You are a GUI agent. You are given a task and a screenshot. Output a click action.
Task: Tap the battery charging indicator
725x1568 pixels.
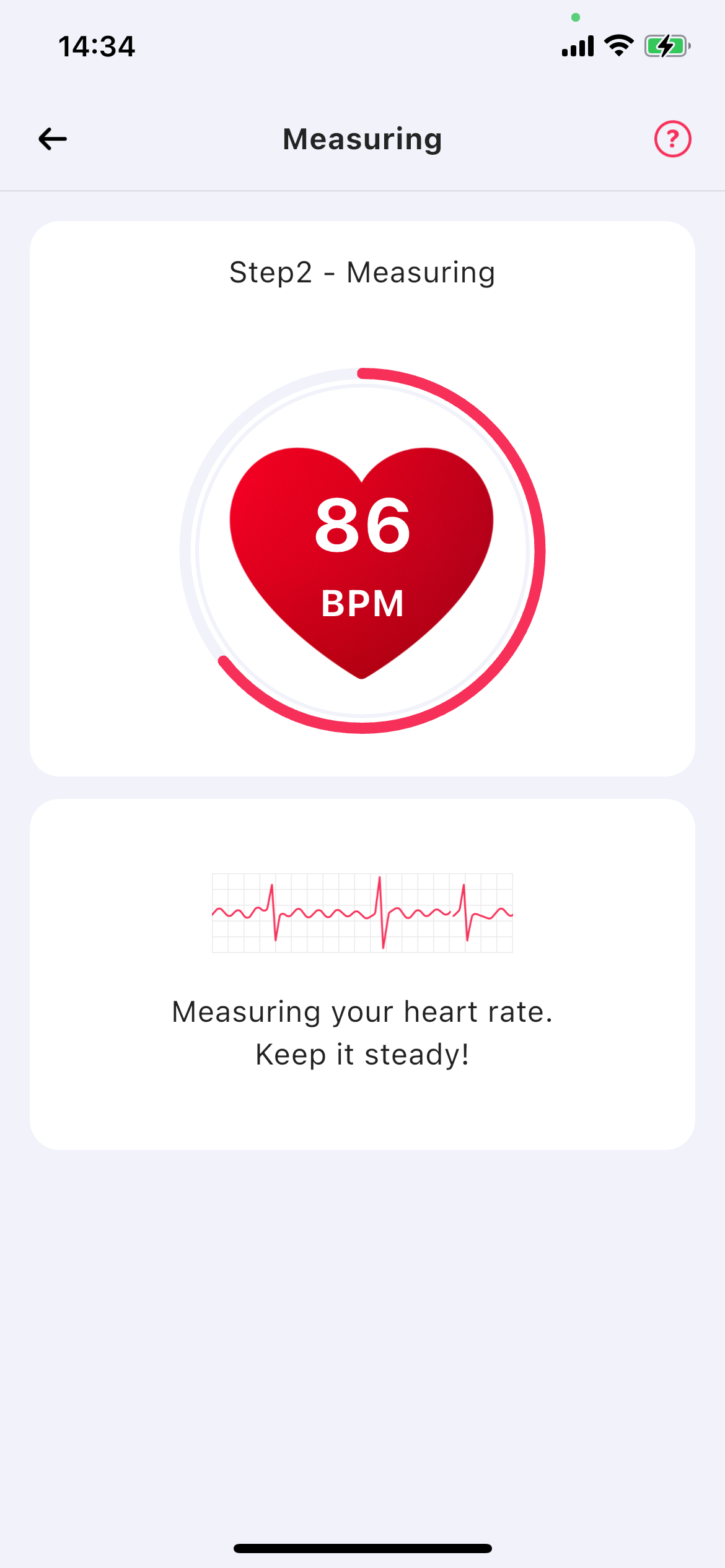pos(666,45)
